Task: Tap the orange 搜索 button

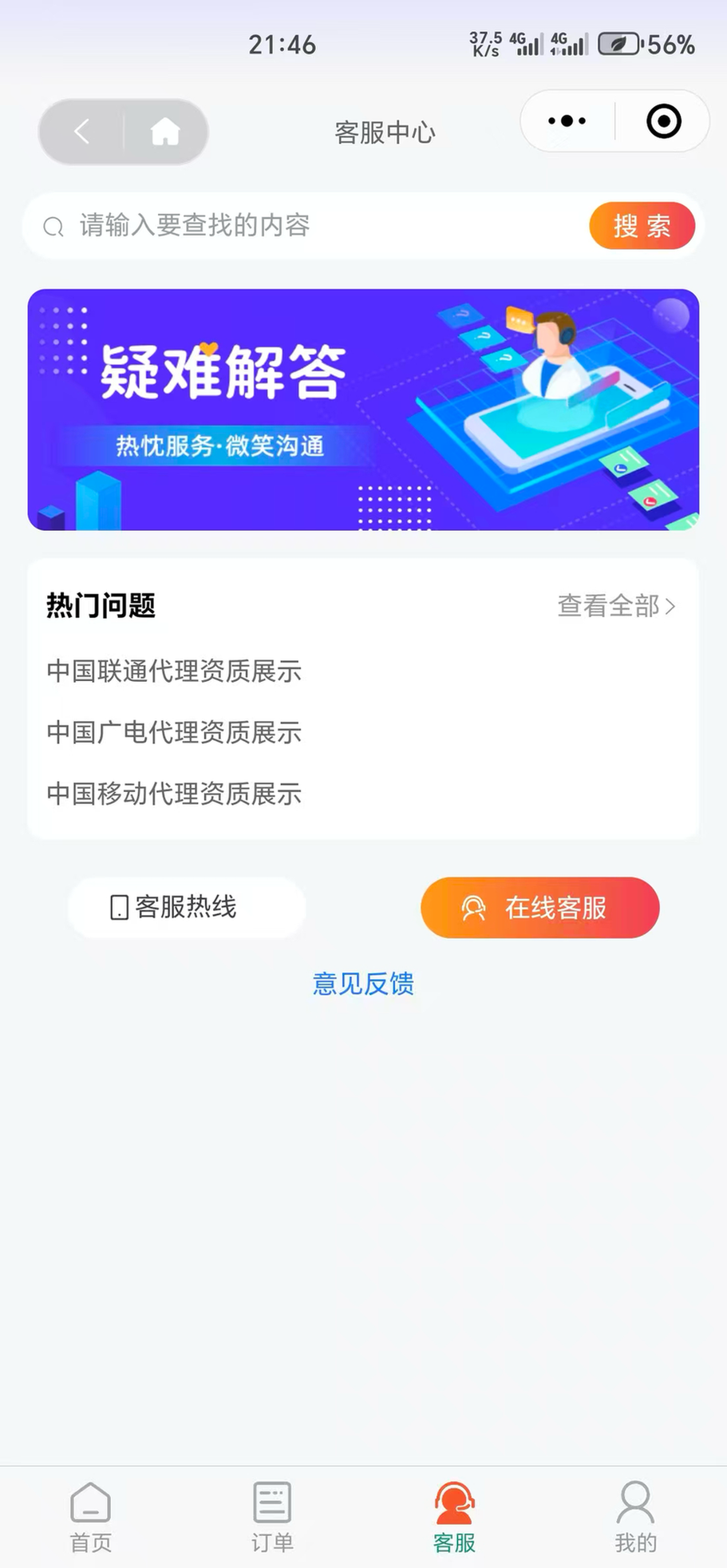Action: tap(642, 226)
